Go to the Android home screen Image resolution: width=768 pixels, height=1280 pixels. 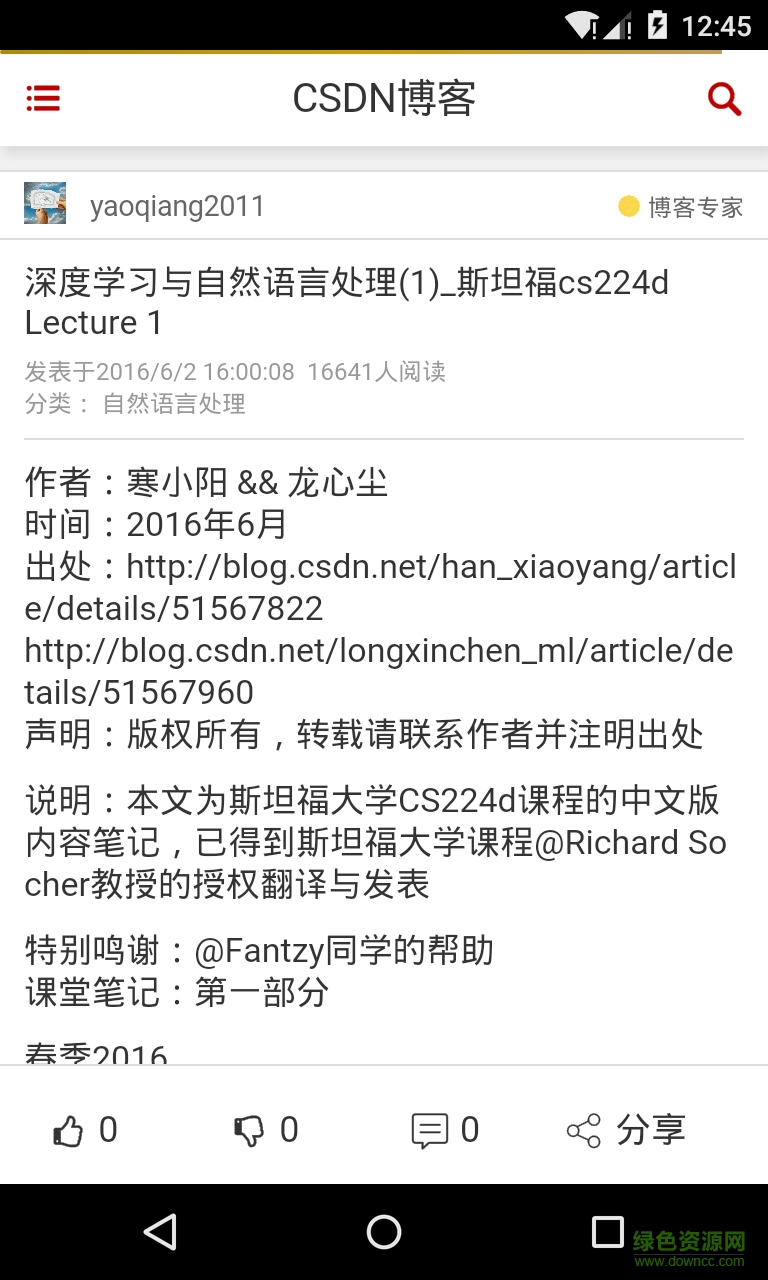(384, 1232)
